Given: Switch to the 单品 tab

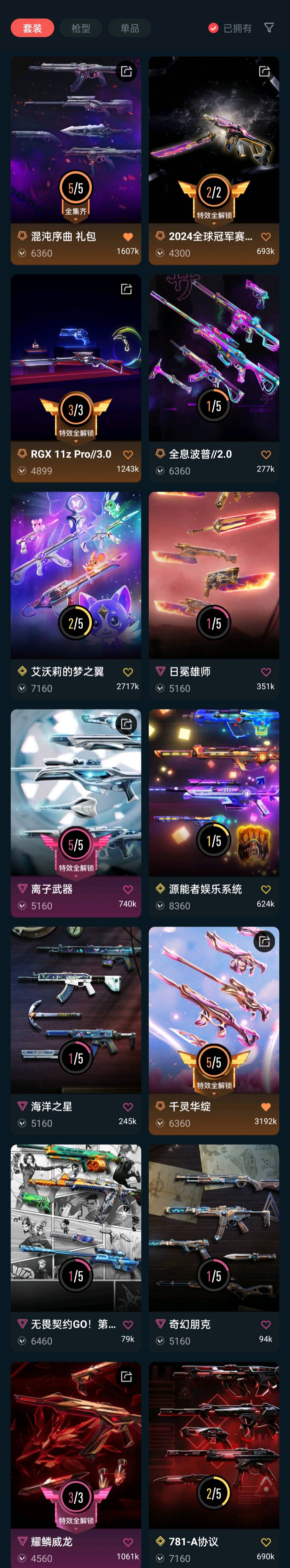Looking at the screenshot, I should [x=129, y=28].
